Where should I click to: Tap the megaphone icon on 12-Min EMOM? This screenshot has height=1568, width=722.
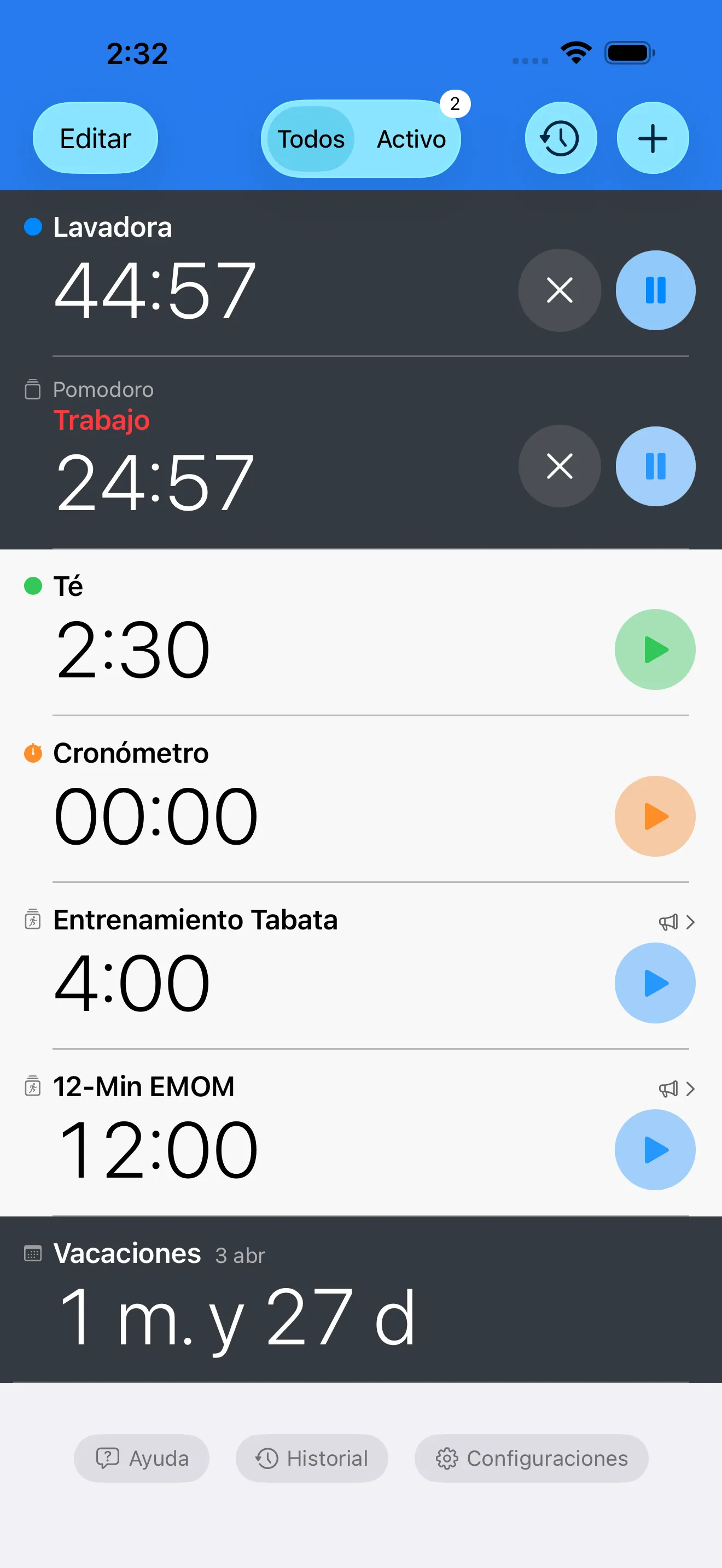tap(668, 1089)
